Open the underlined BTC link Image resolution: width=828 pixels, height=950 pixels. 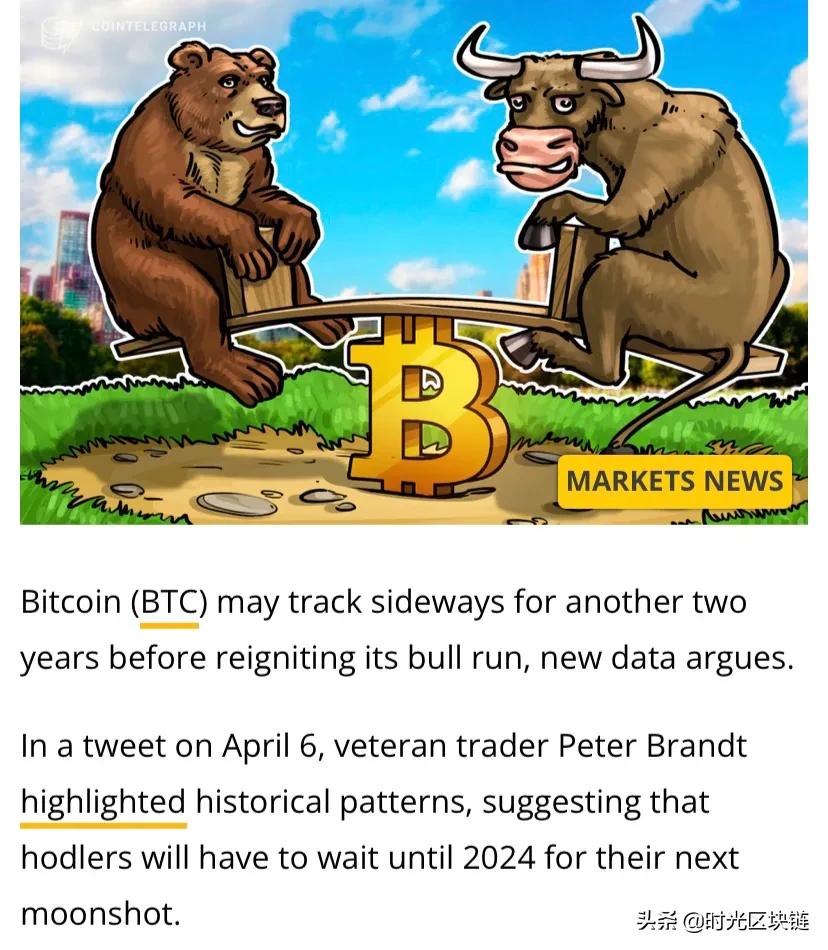(x=169, y=603)
